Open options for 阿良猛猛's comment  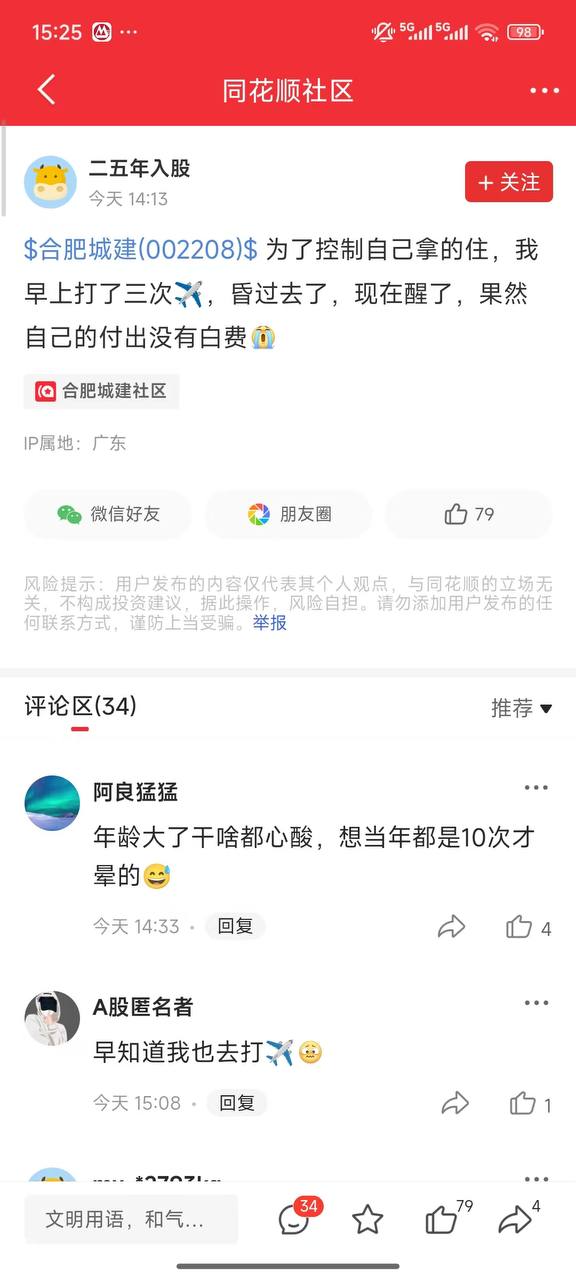pyautogui.click(x=536, y=788)
